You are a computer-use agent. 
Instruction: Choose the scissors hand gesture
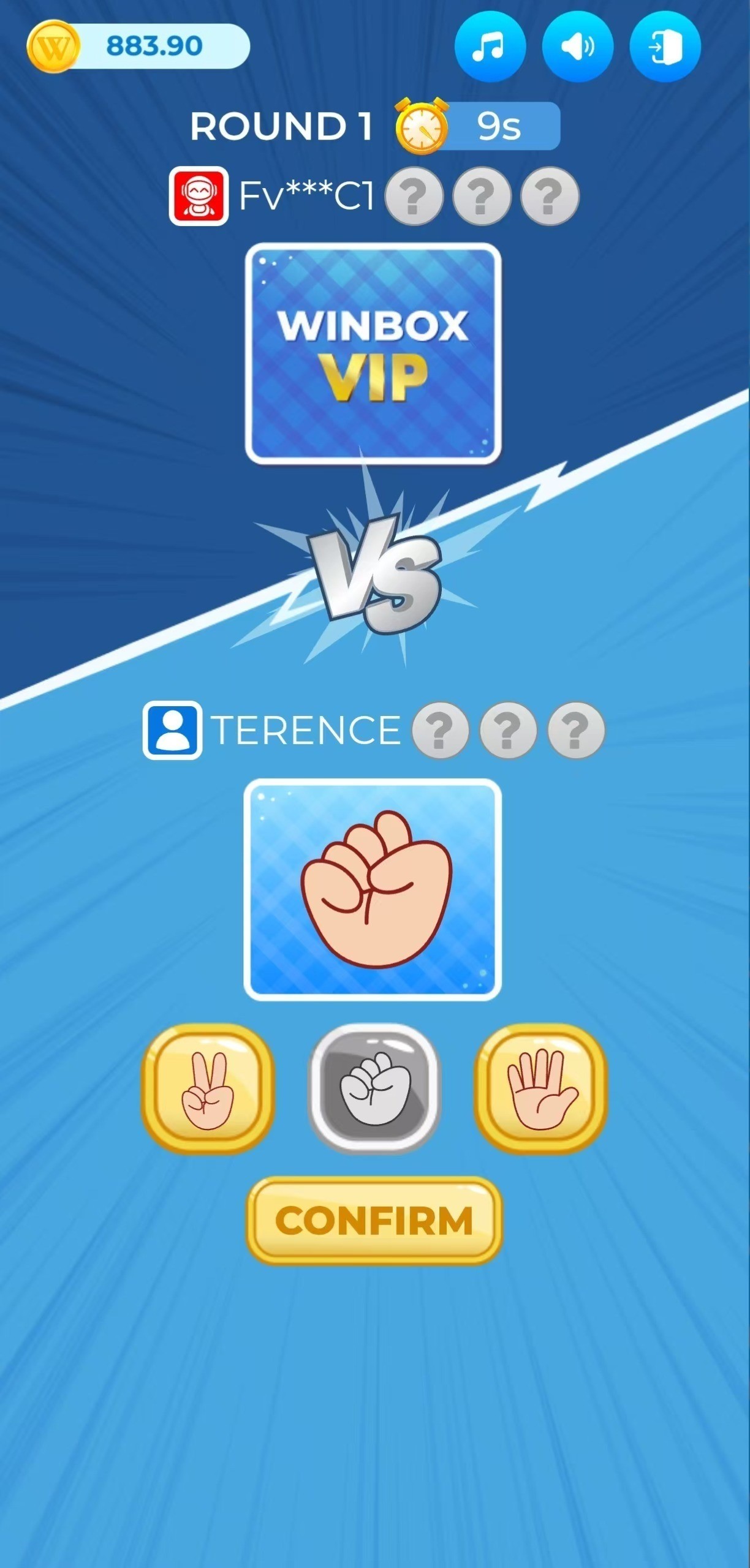tap(208, 1089)
